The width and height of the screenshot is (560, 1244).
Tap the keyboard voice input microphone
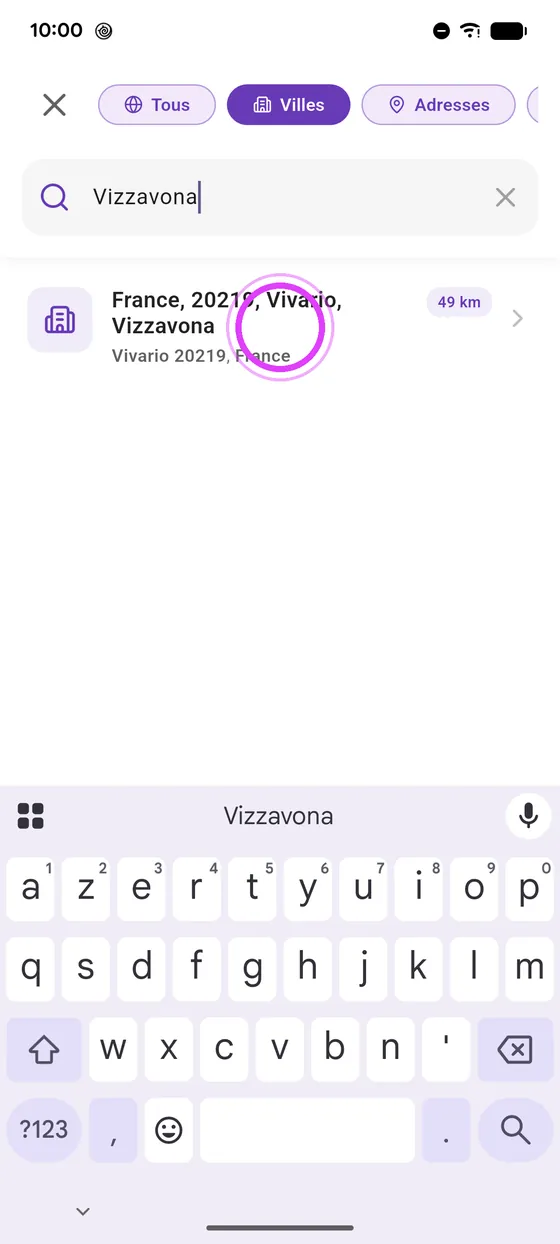(528, 816)
